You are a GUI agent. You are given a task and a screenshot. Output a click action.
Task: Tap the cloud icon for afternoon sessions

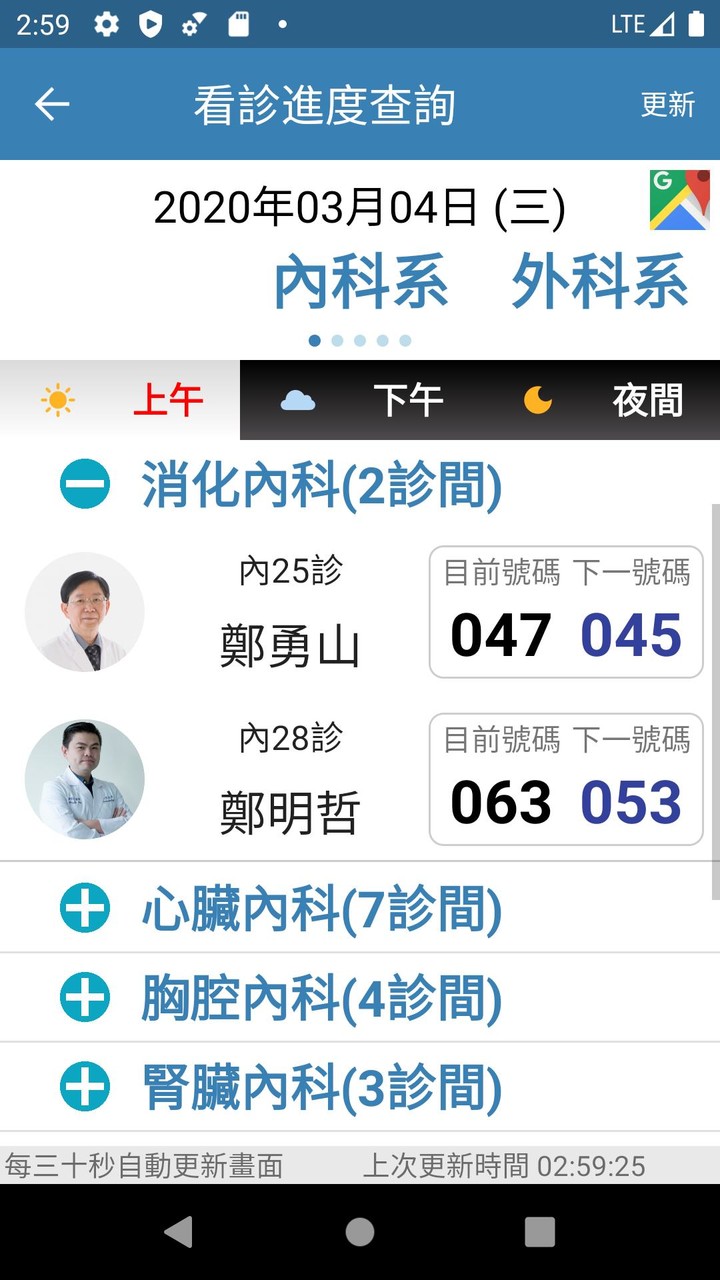click(x=296, y=398)
